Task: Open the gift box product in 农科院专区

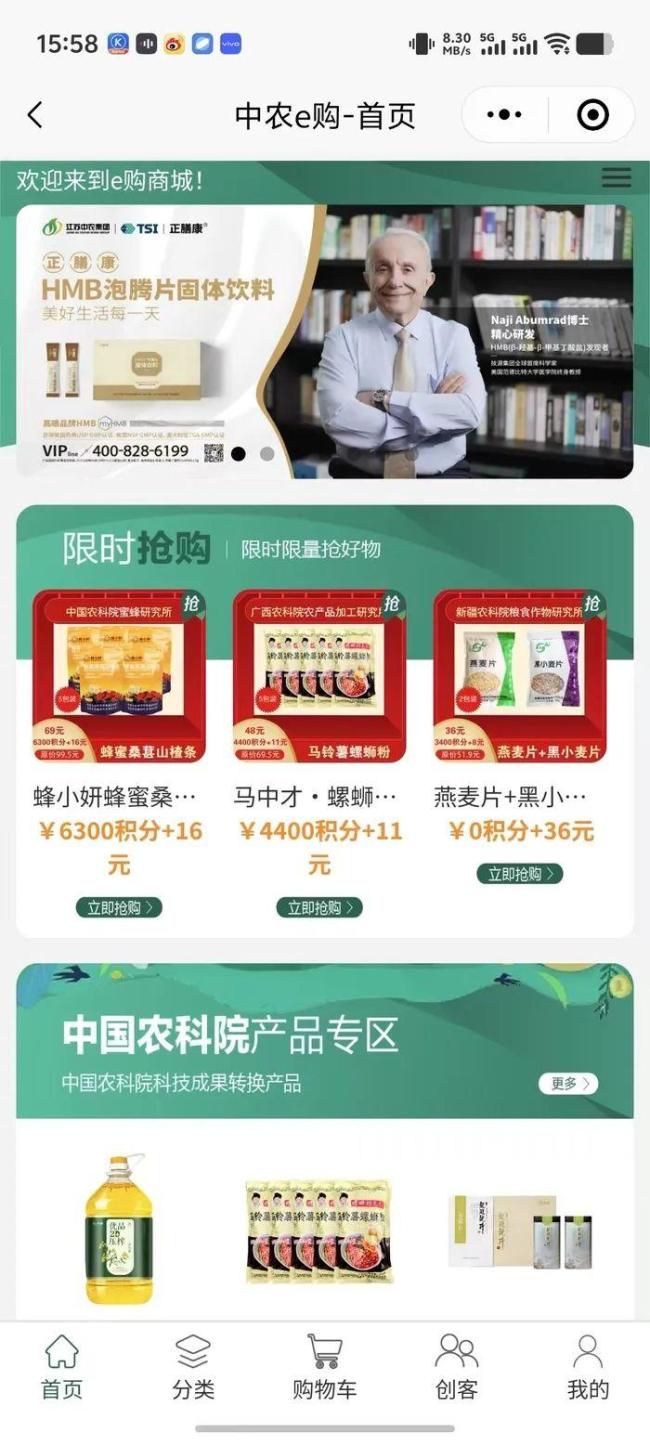Action: tap(519, 1230)
